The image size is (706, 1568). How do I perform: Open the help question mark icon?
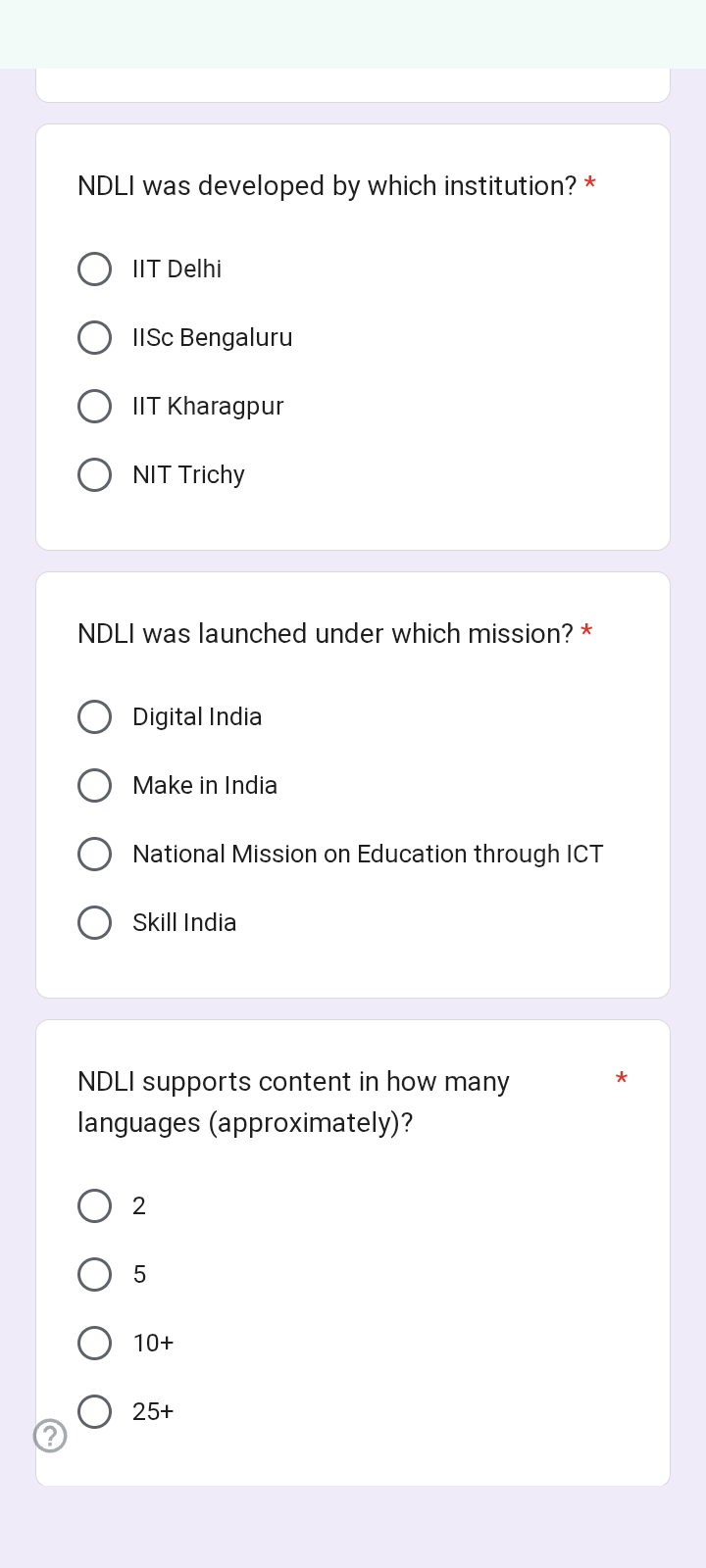tap(50, 1436)
